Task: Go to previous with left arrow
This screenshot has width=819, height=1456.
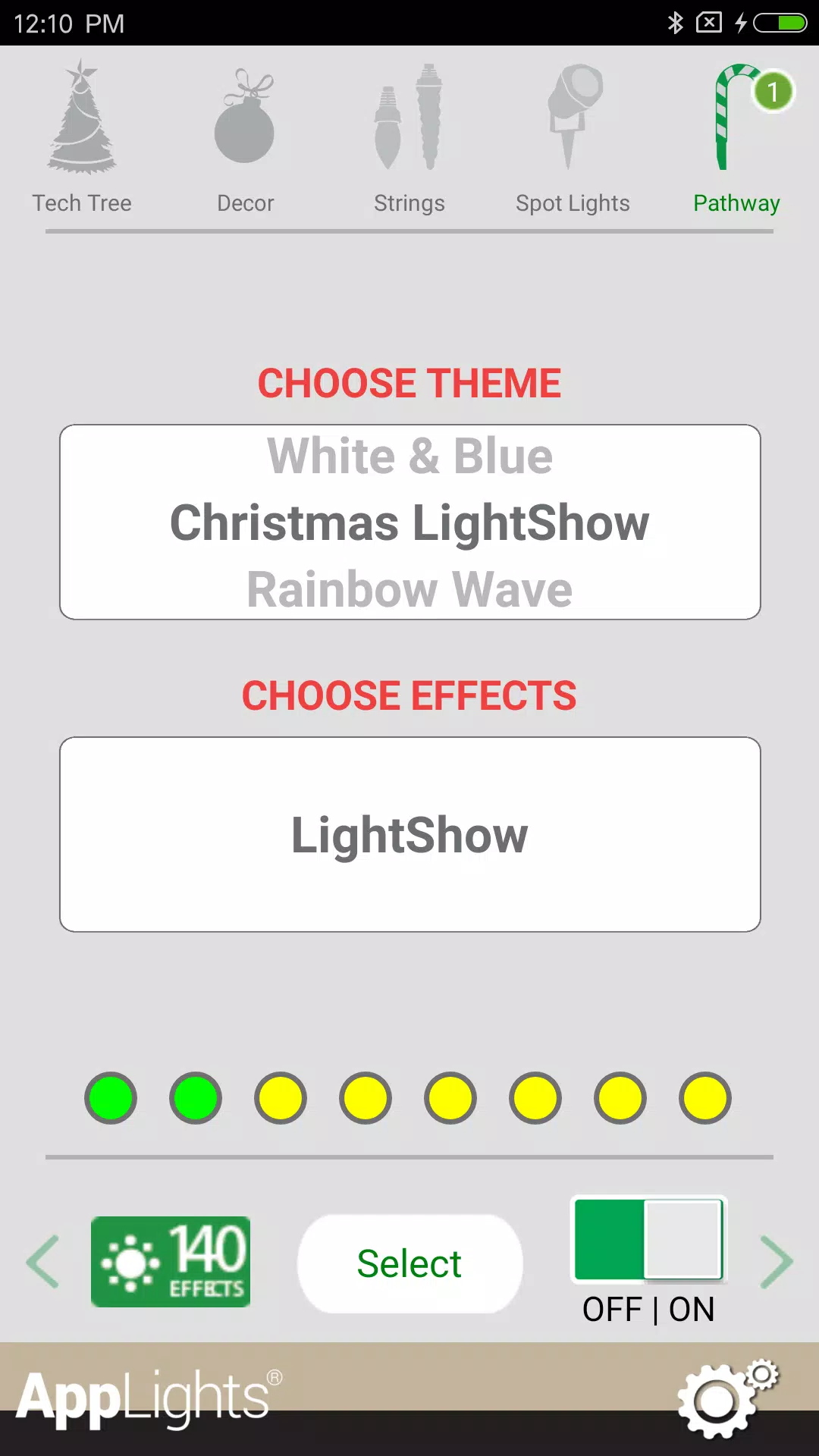Action: tap(42, 1262)
